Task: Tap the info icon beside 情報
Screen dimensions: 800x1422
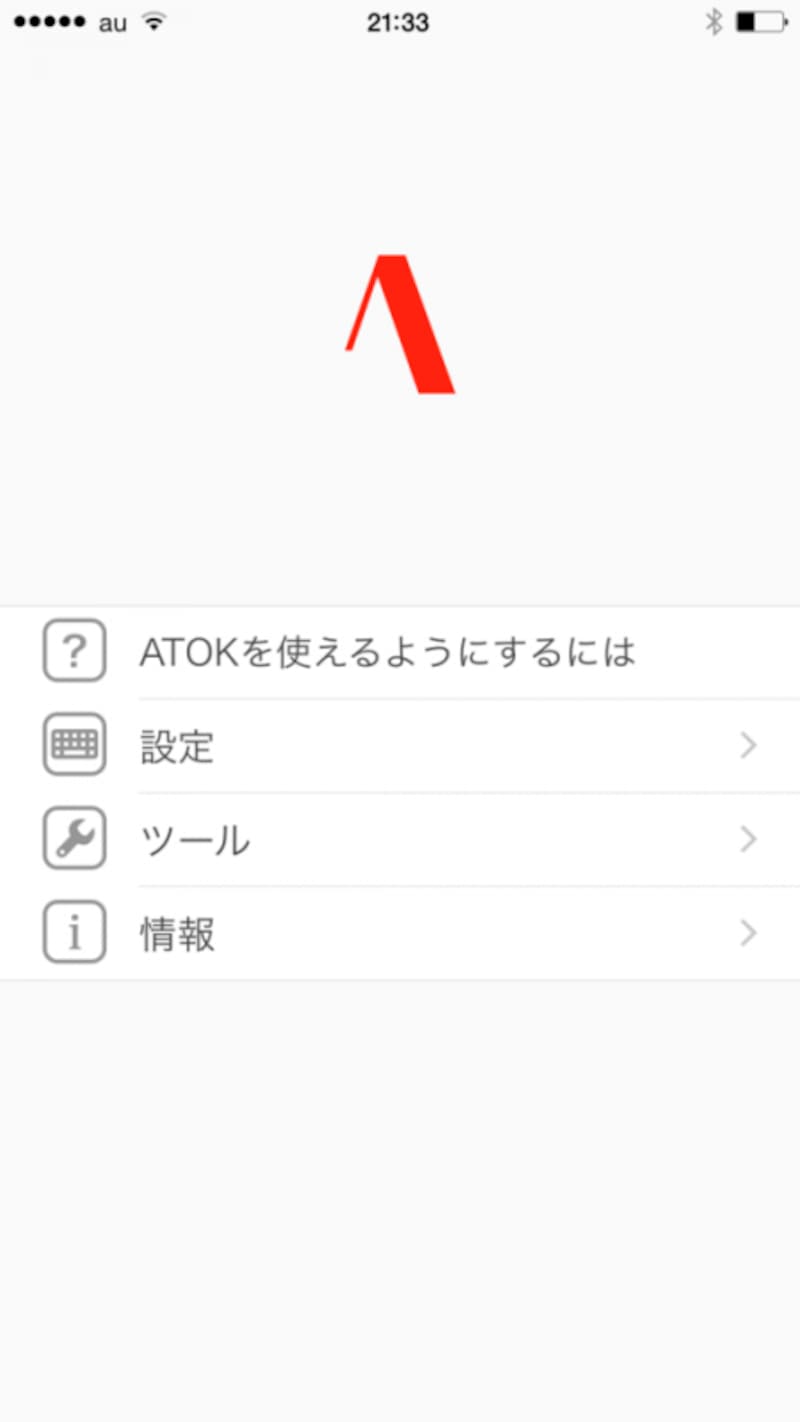Action: (x=74, y=931)
